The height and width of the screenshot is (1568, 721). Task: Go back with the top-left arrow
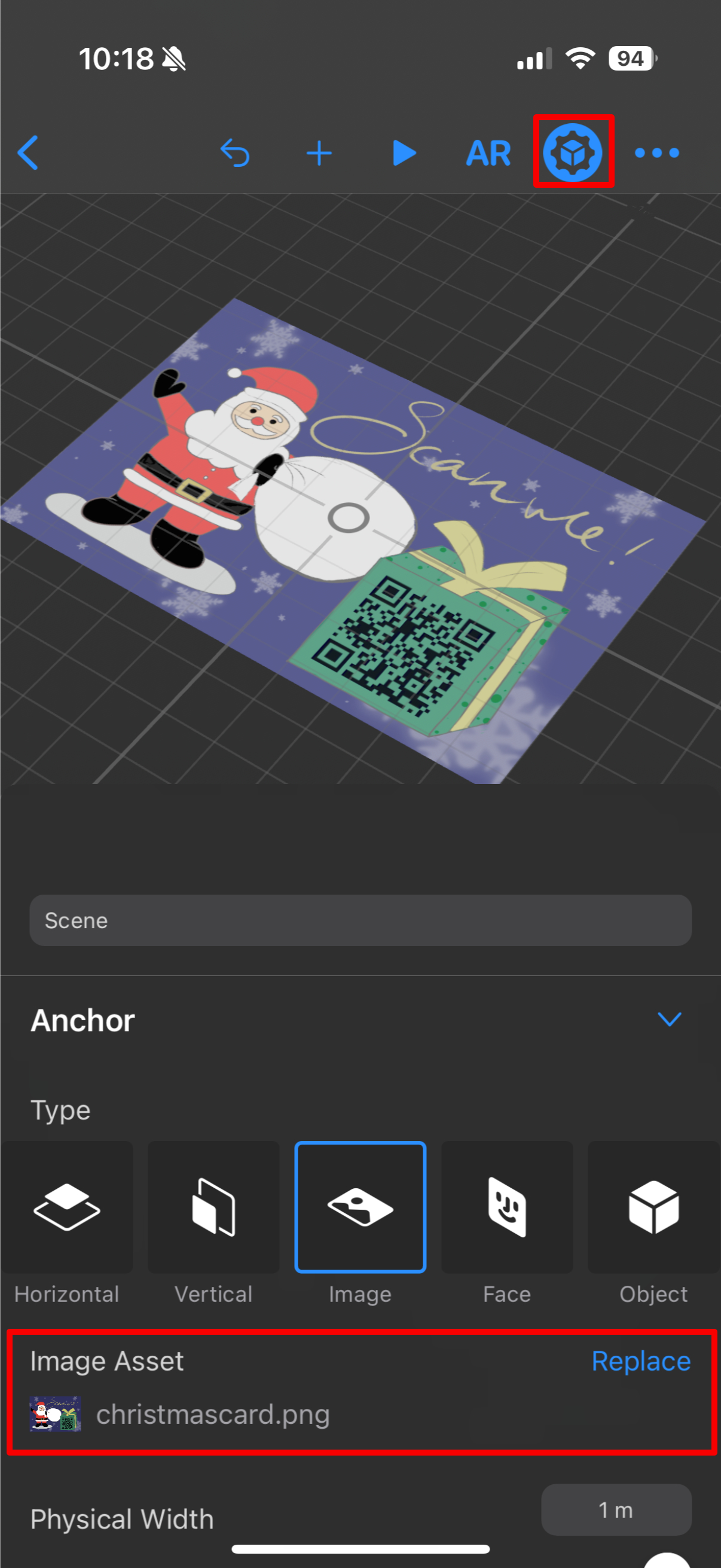tap(28, 152)
